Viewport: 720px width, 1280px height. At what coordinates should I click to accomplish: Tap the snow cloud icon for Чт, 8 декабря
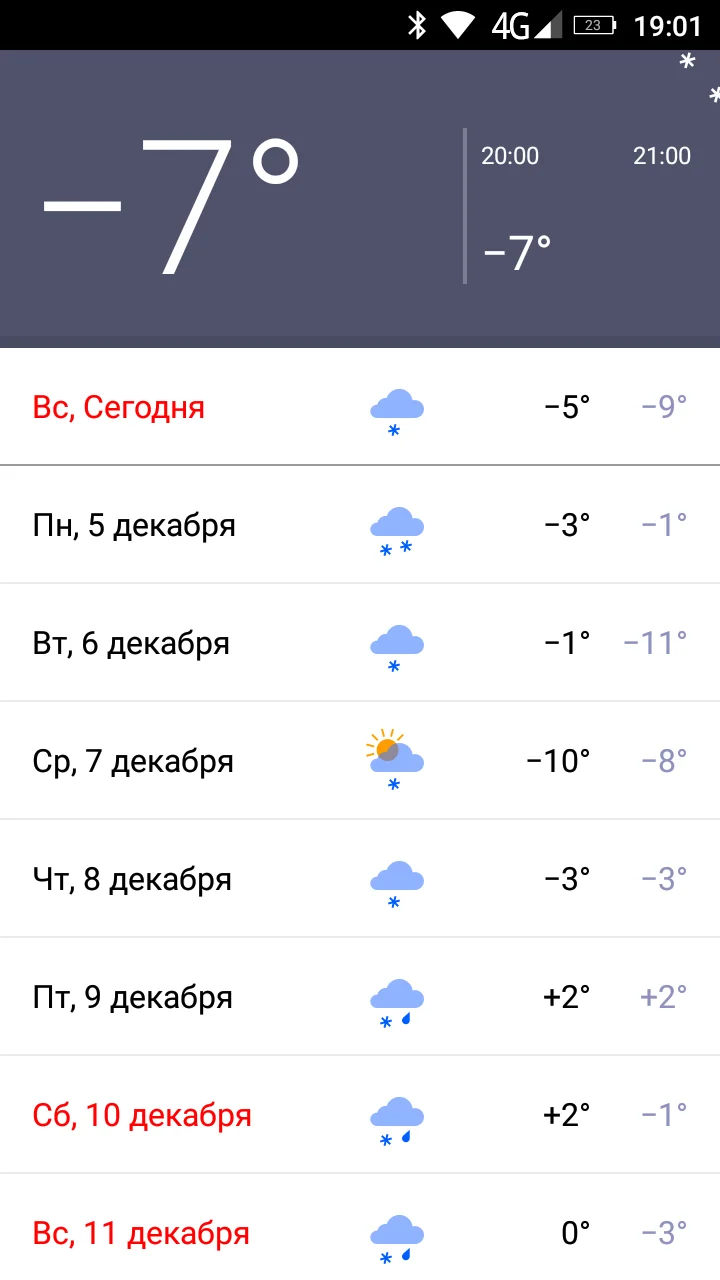396,880
